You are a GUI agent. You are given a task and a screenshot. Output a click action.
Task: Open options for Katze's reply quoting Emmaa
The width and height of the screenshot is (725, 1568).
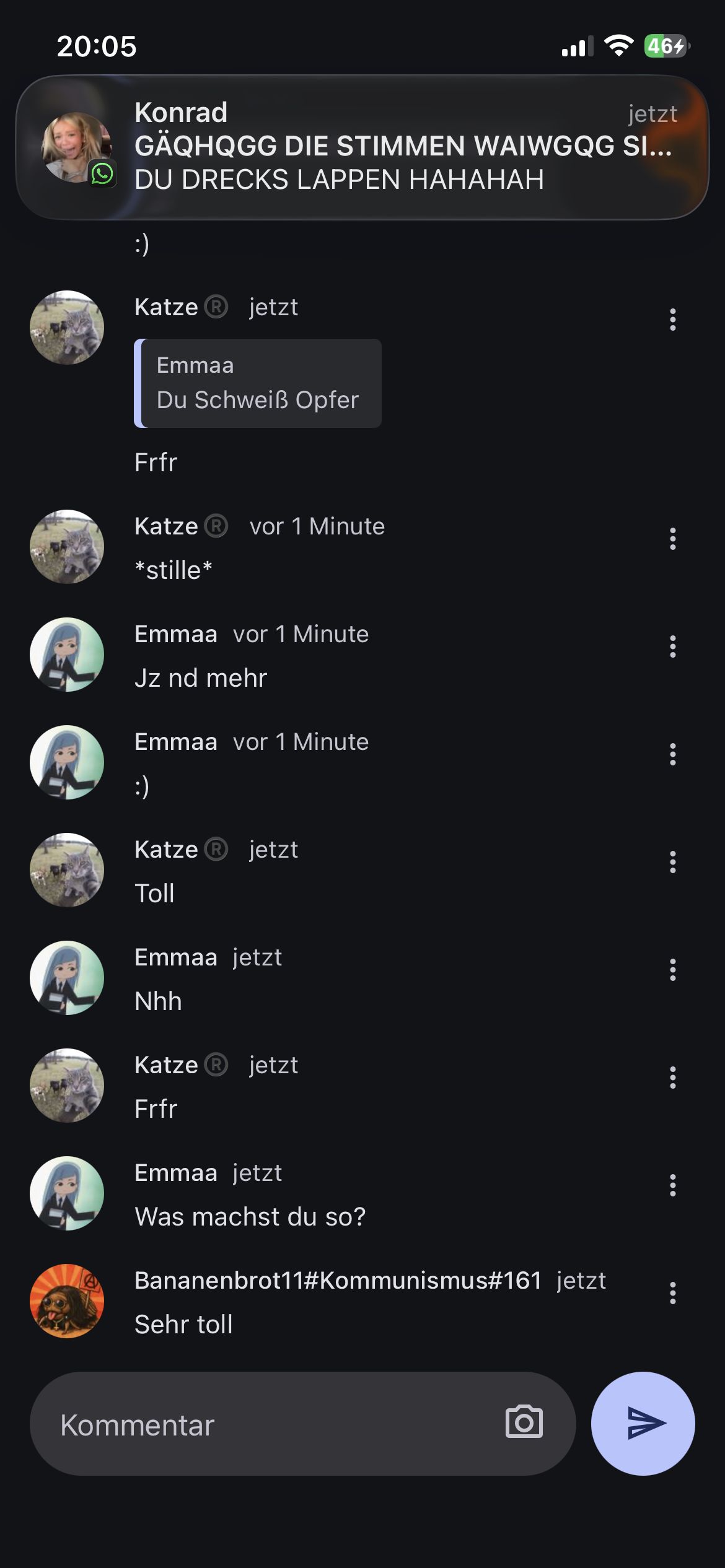pos(672,320)
